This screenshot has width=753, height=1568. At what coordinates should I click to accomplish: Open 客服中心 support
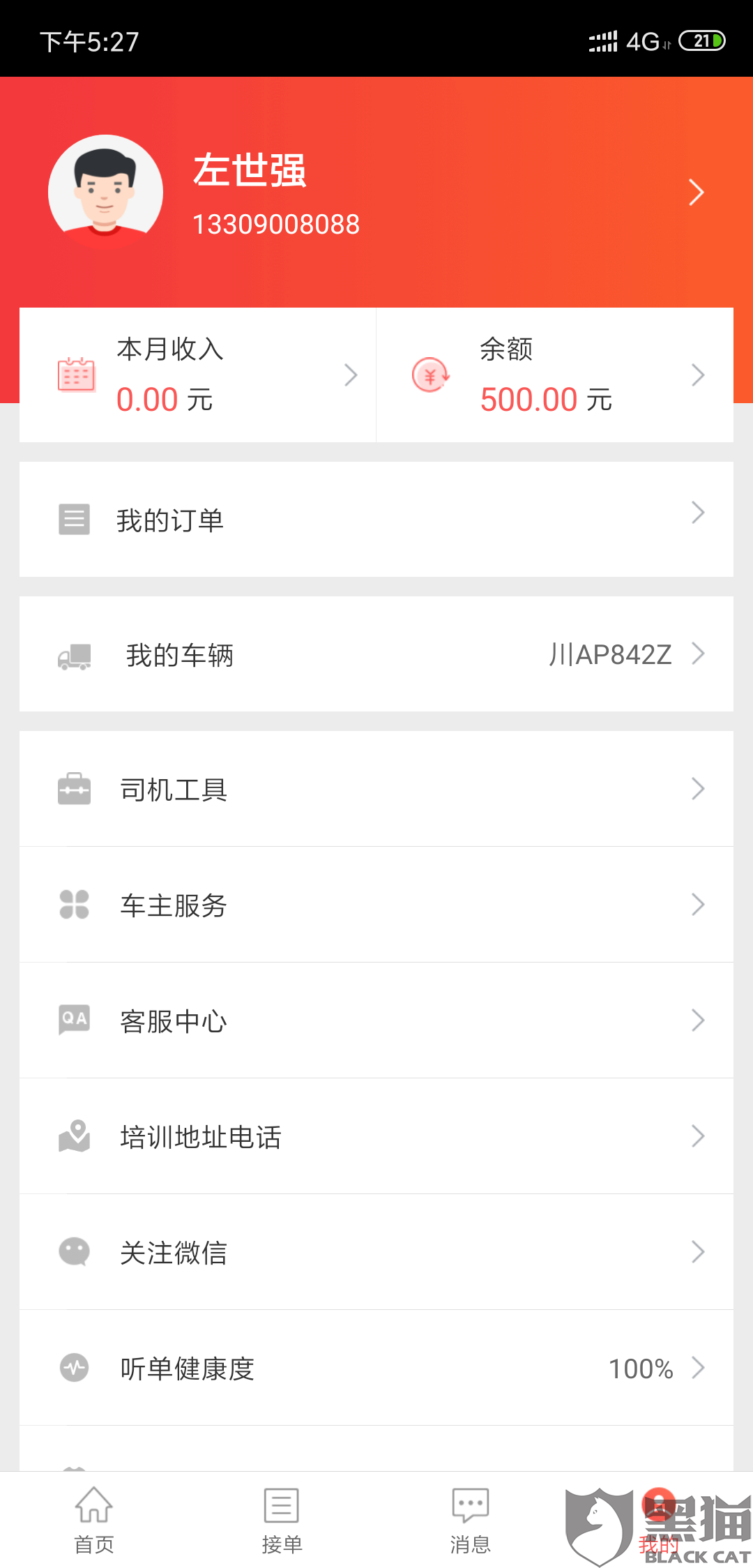(376, 1020)
